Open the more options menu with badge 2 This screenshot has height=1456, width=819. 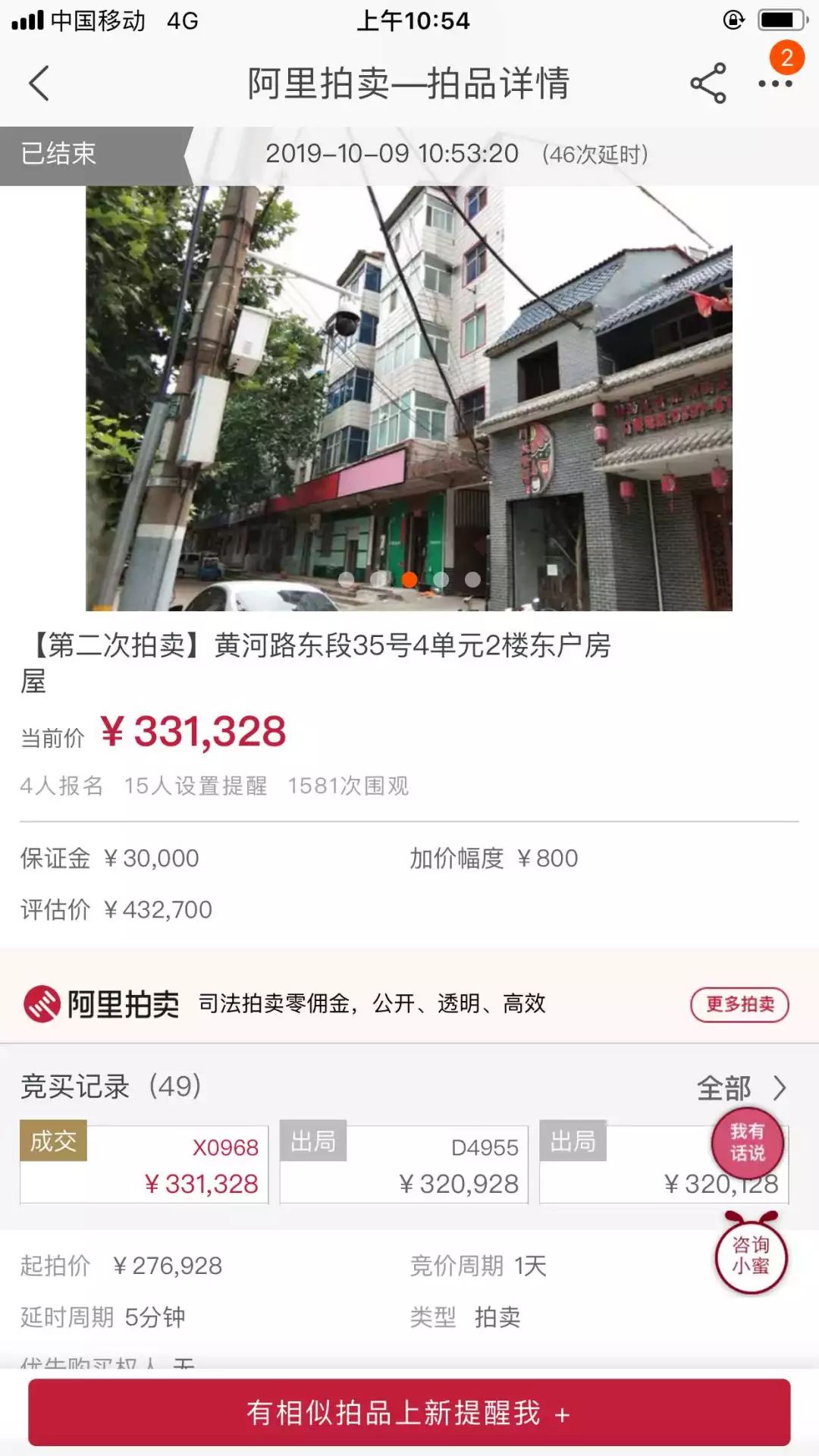[775, 85]
